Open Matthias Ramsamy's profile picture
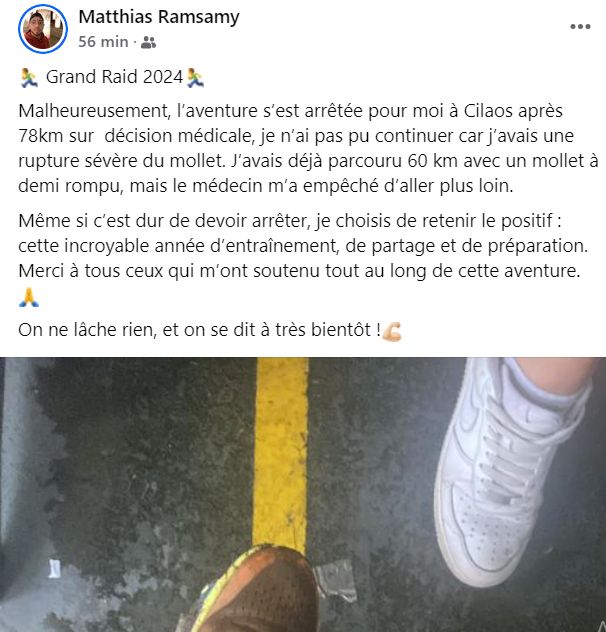This screenshot has width=606, height=632. click(x=42, y=29)
